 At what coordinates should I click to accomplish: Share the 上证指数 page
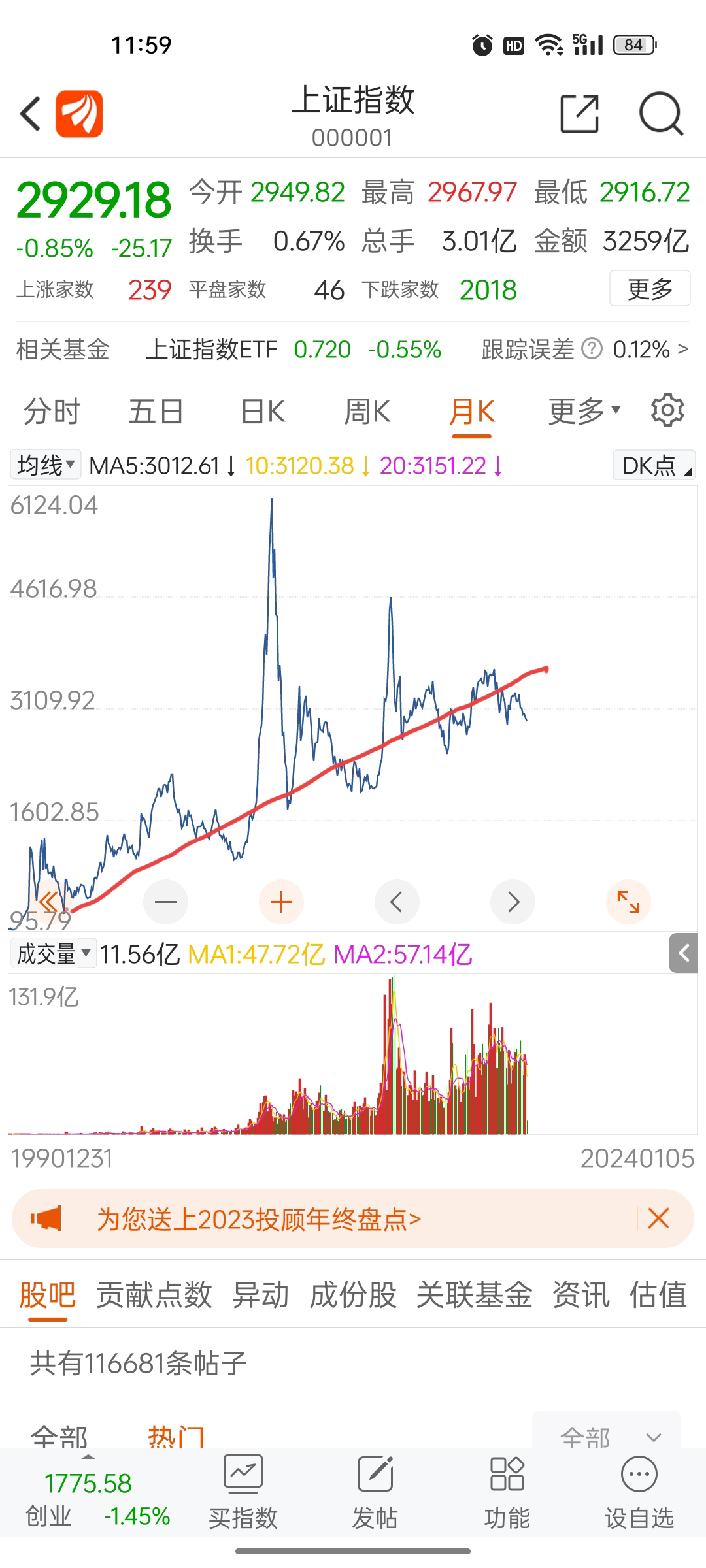(x=580, y=114)
